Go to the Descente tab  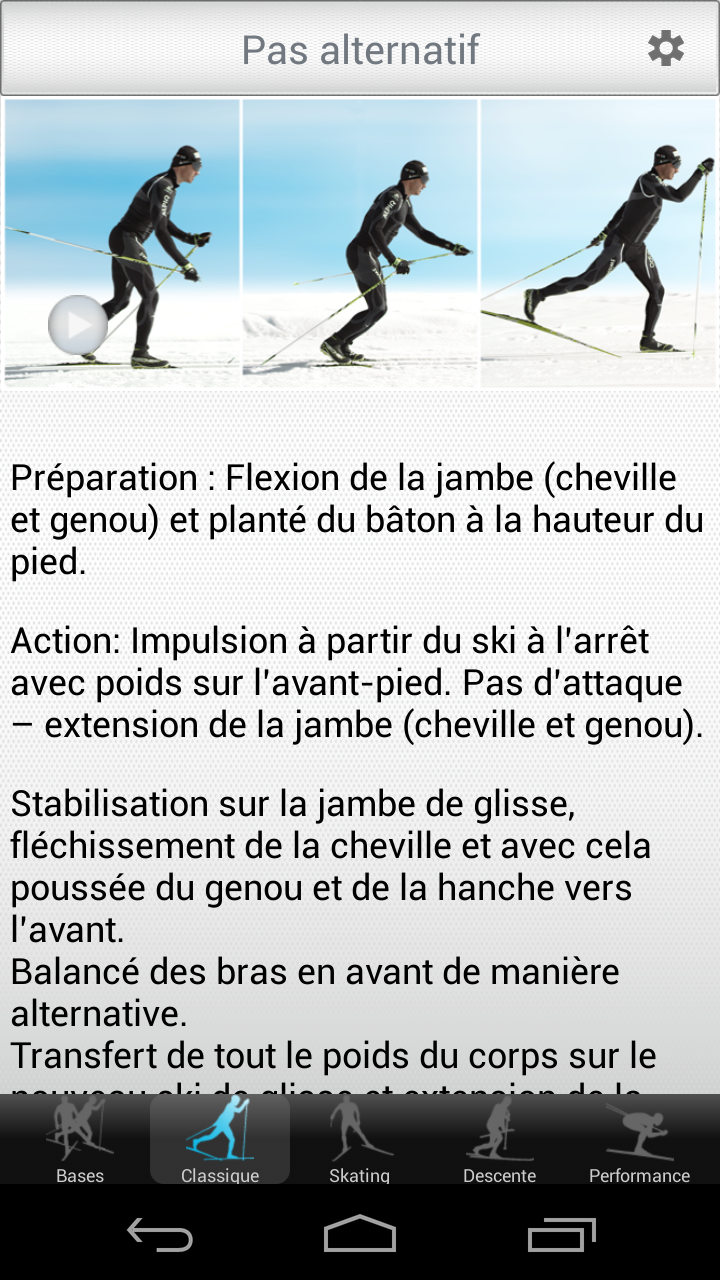(x=500, y=1140)
